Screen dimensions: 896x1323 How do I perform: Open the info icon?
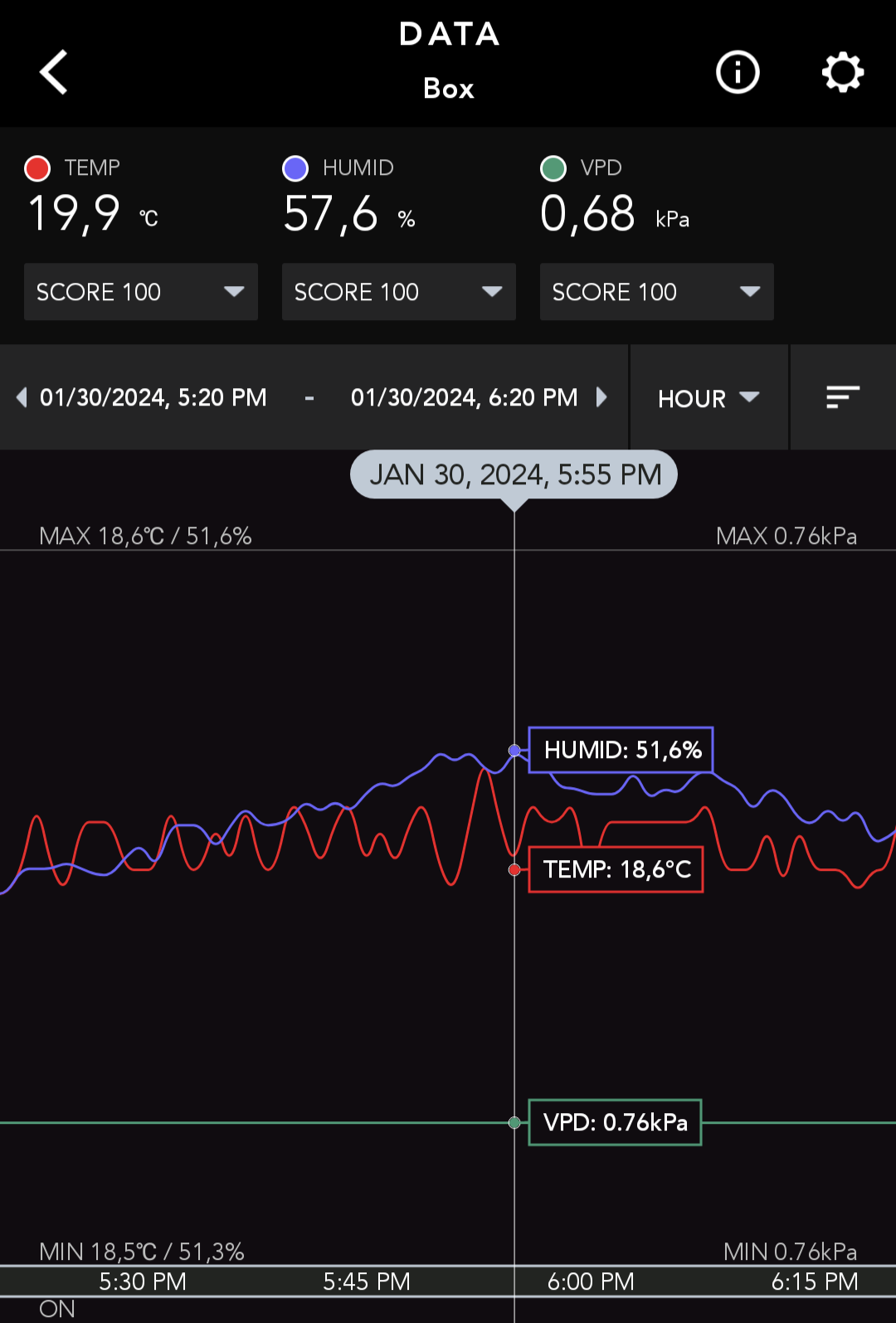coord(738,72)
